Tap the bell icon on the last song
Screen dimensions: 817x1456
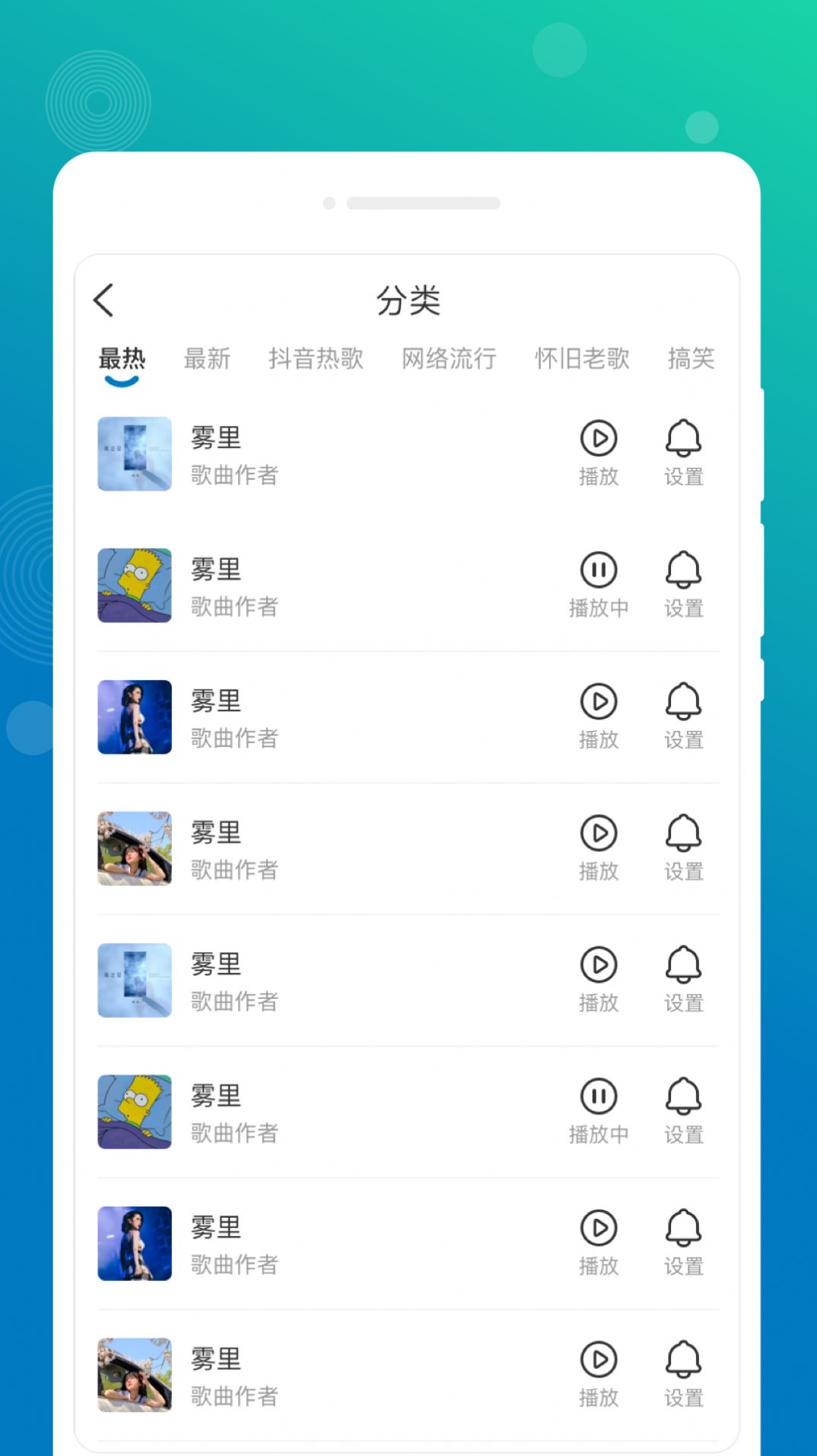pyautogui.click(x=683, y=1359)
